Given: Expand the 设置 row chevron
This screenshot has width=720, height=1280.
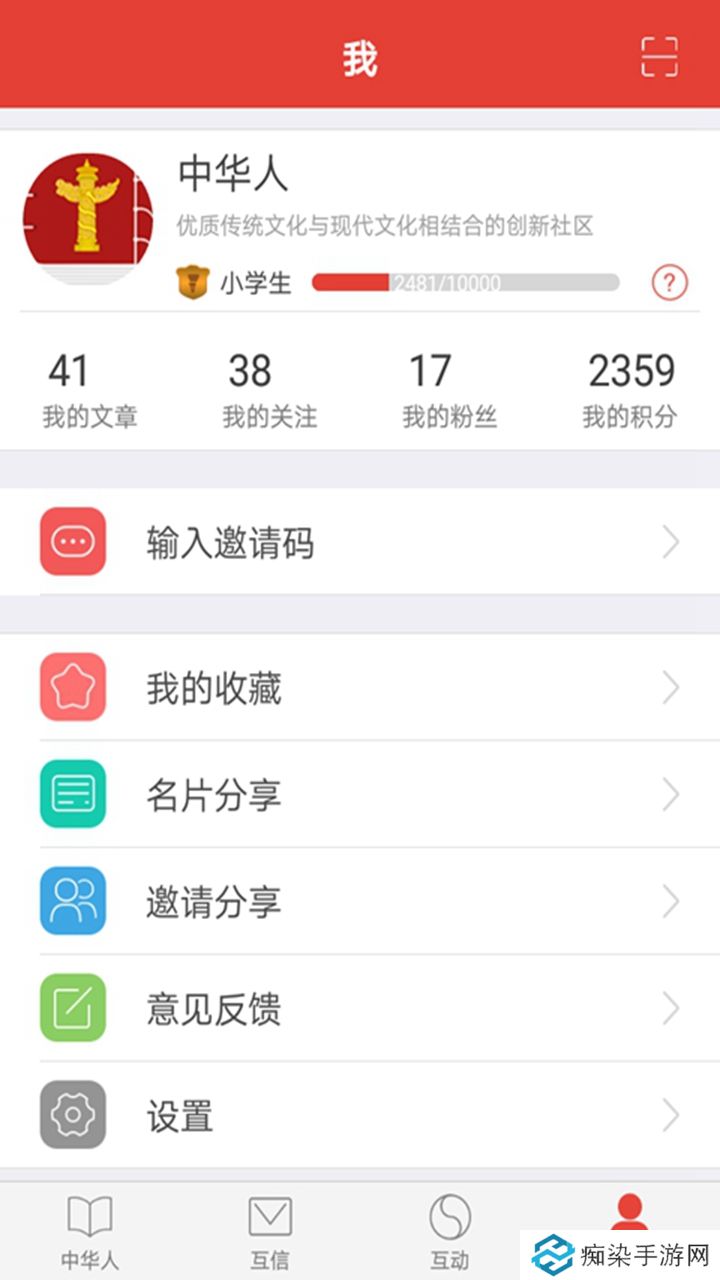Looking at the screenshot, I should pyautogui.click(x=671, y=1114).
